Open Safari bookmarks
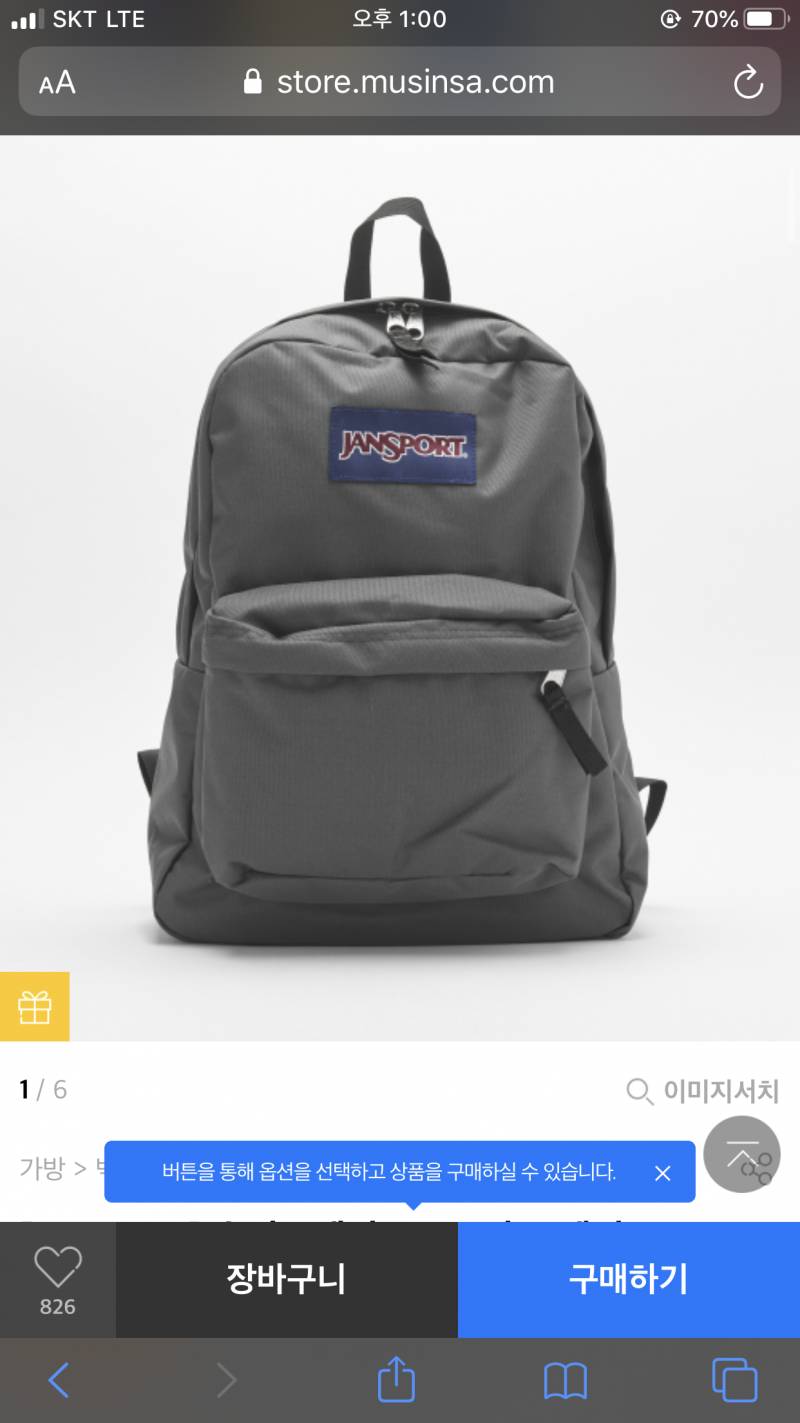Image resolution: width=800 pixels, height=1423 pixels. click(x=565, y=1381)
